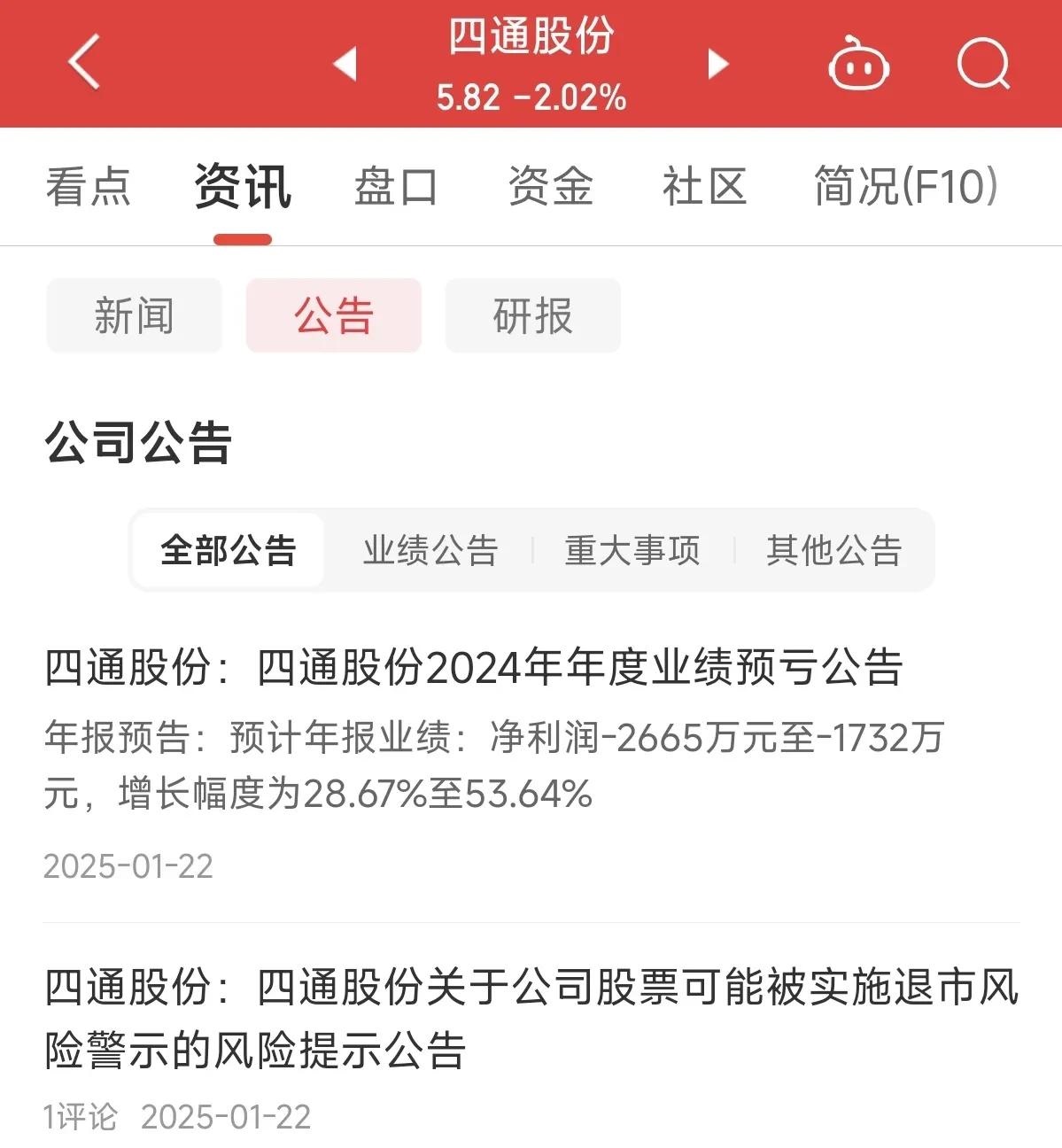The height and width of the screenshot is (1148, 1062).
Task: Open the 简况(F10) tab
Action: click(903, 187)
